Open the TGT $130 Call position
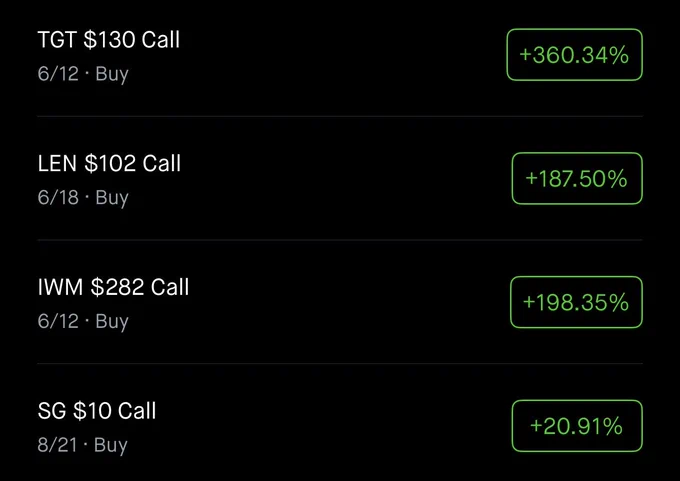The height and width of the screenshot is (481, 680). point(340,55)
